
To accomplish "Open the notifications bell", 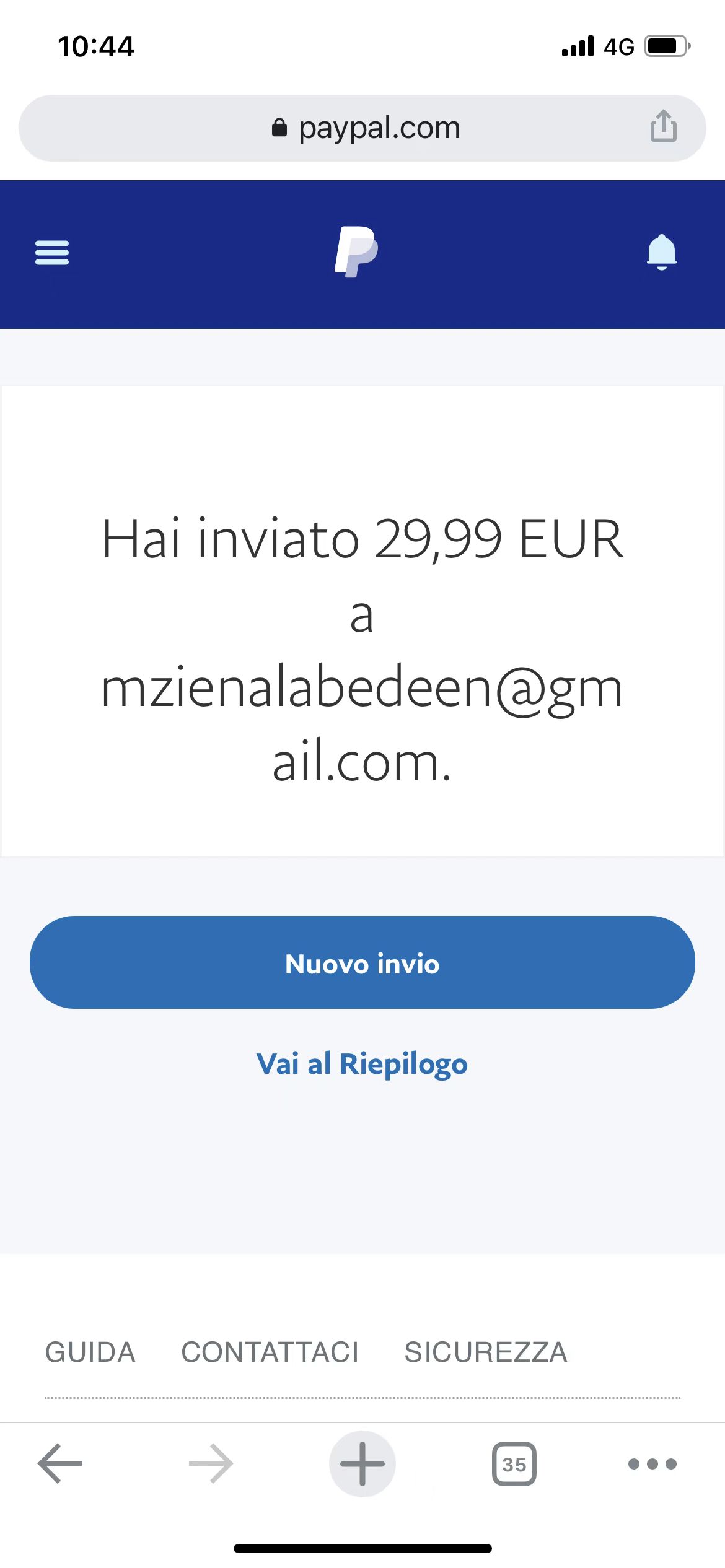I will tap(661, 252).
